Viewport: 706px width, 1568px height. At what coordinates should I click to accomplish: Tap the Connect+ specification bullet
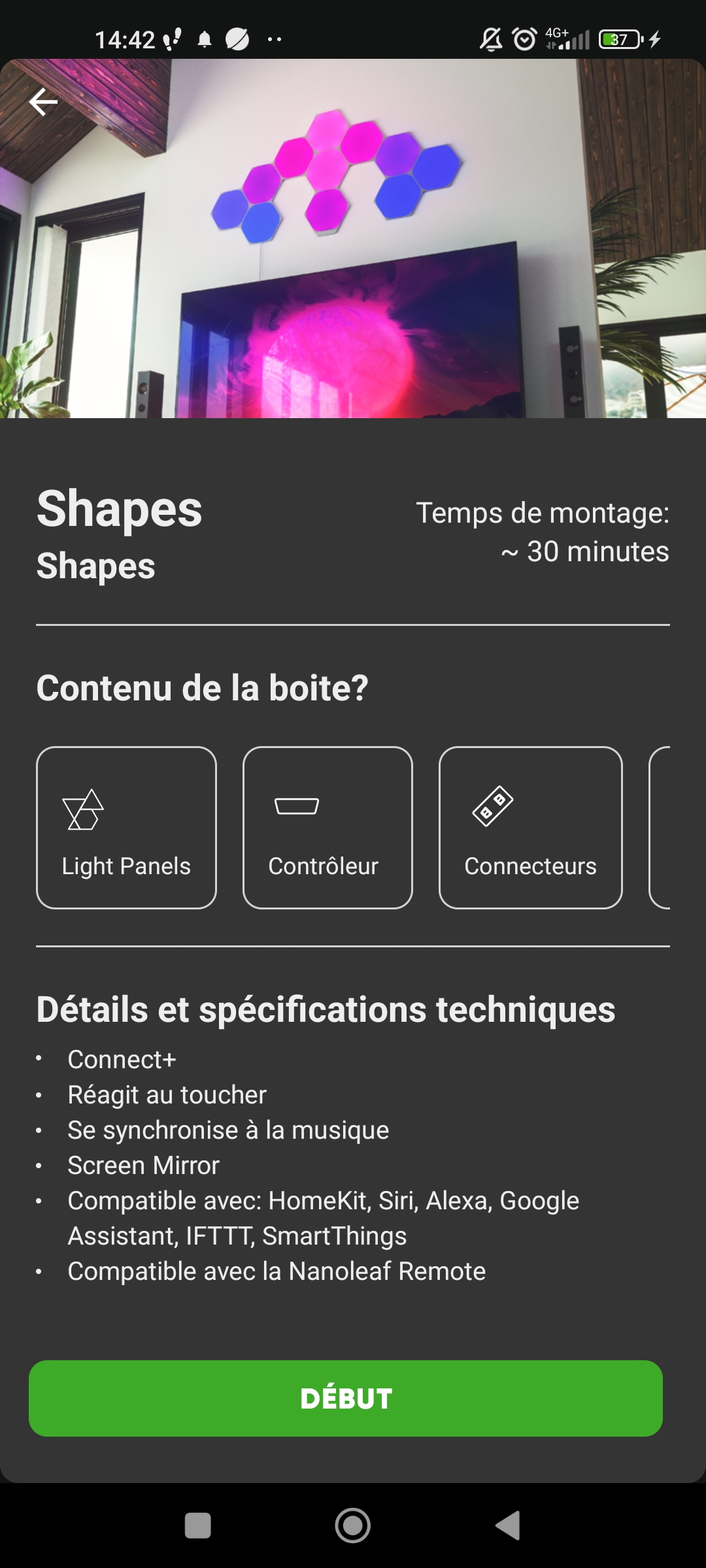122,1058
